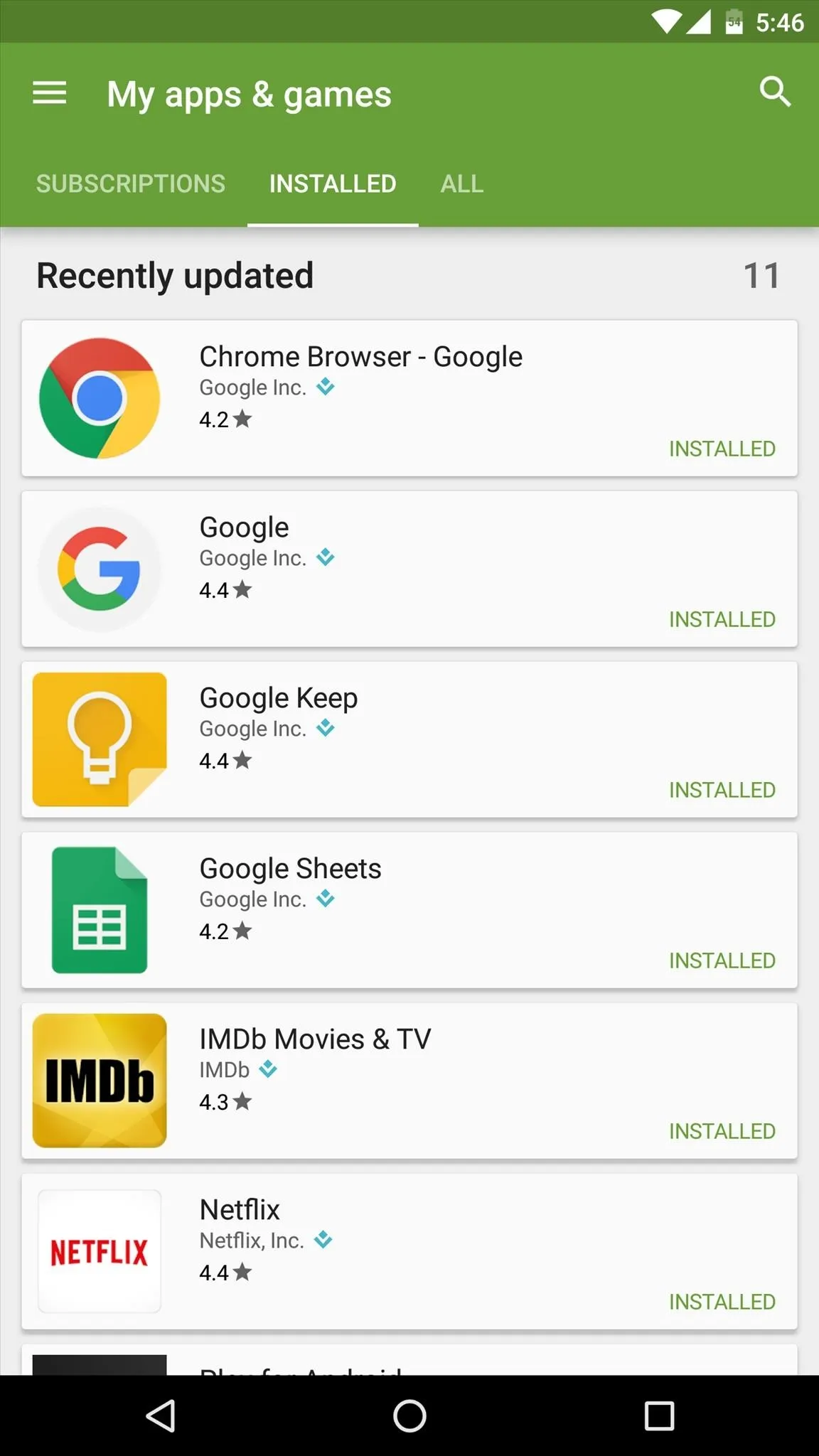Screen dimensions: 819x1456
Task: Open the navigation drawer menu
Action: [x=50, y=93]
